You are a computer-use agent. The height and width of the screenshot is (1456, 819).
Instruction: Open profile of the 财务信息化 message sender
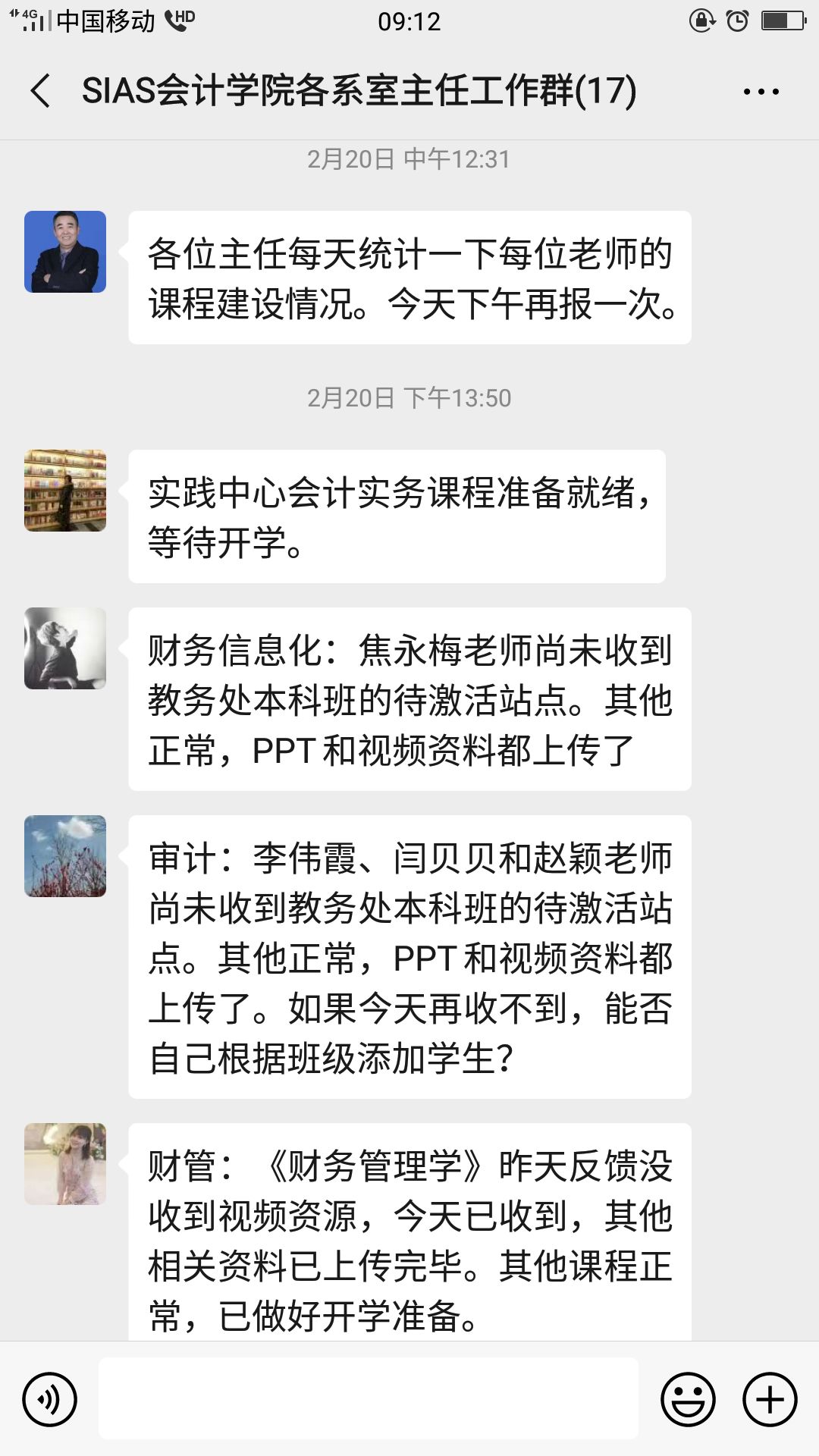65,648
